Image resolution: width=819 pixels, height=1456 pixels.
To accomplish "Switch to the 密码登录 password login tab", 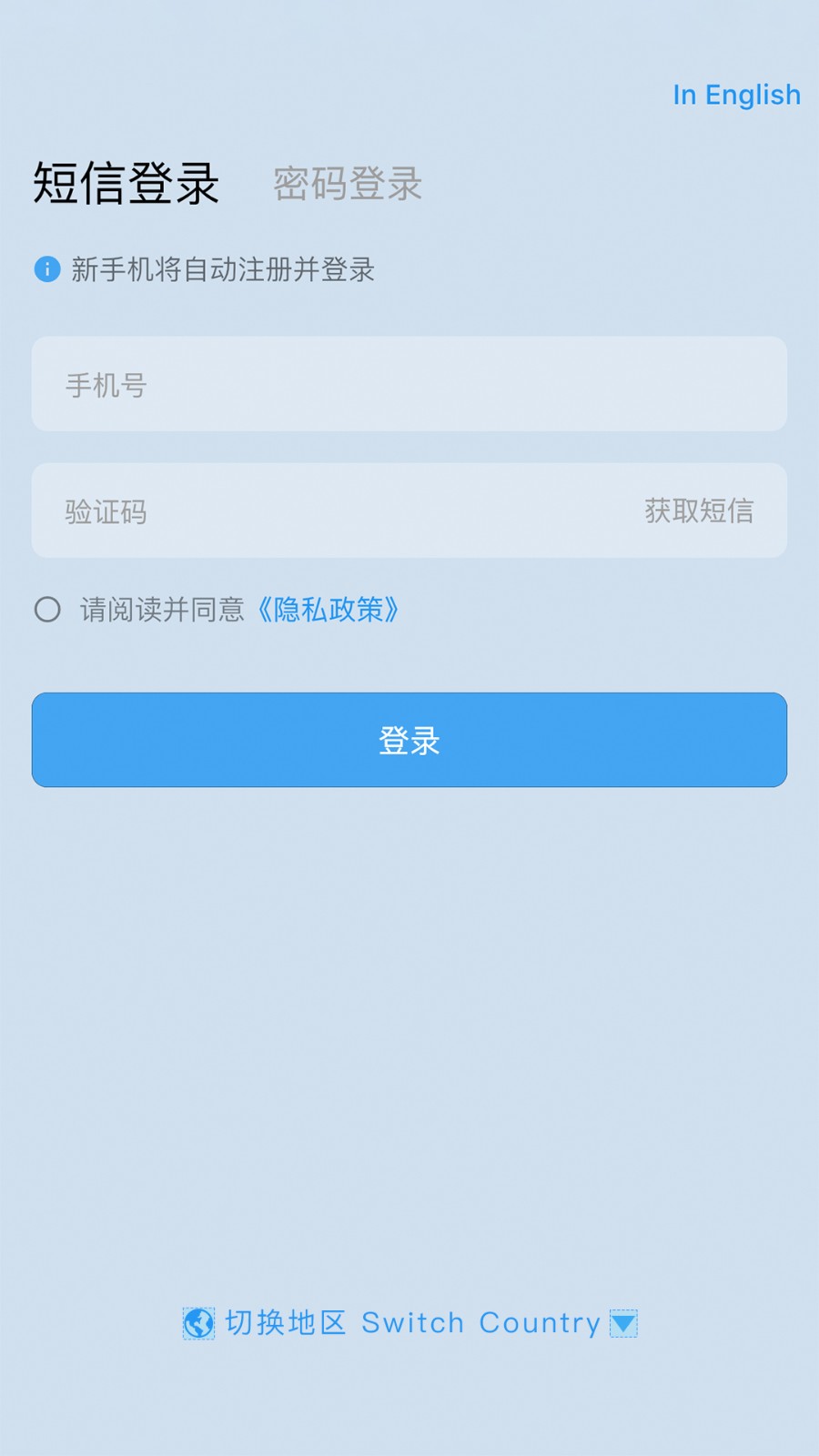I will [346, 182].
